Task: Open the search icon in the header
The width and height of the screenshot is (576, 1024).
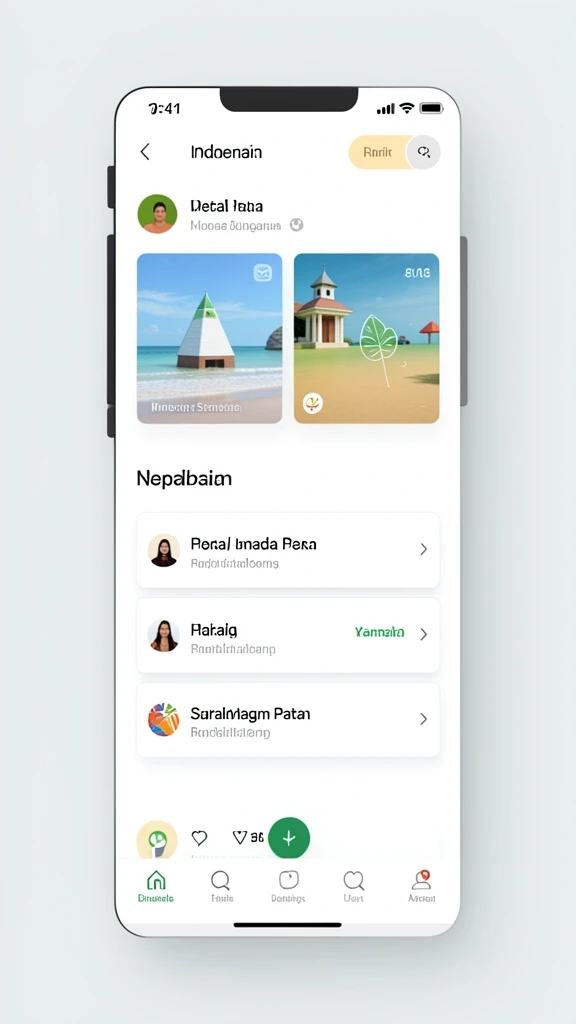Action: click(424, 152)
